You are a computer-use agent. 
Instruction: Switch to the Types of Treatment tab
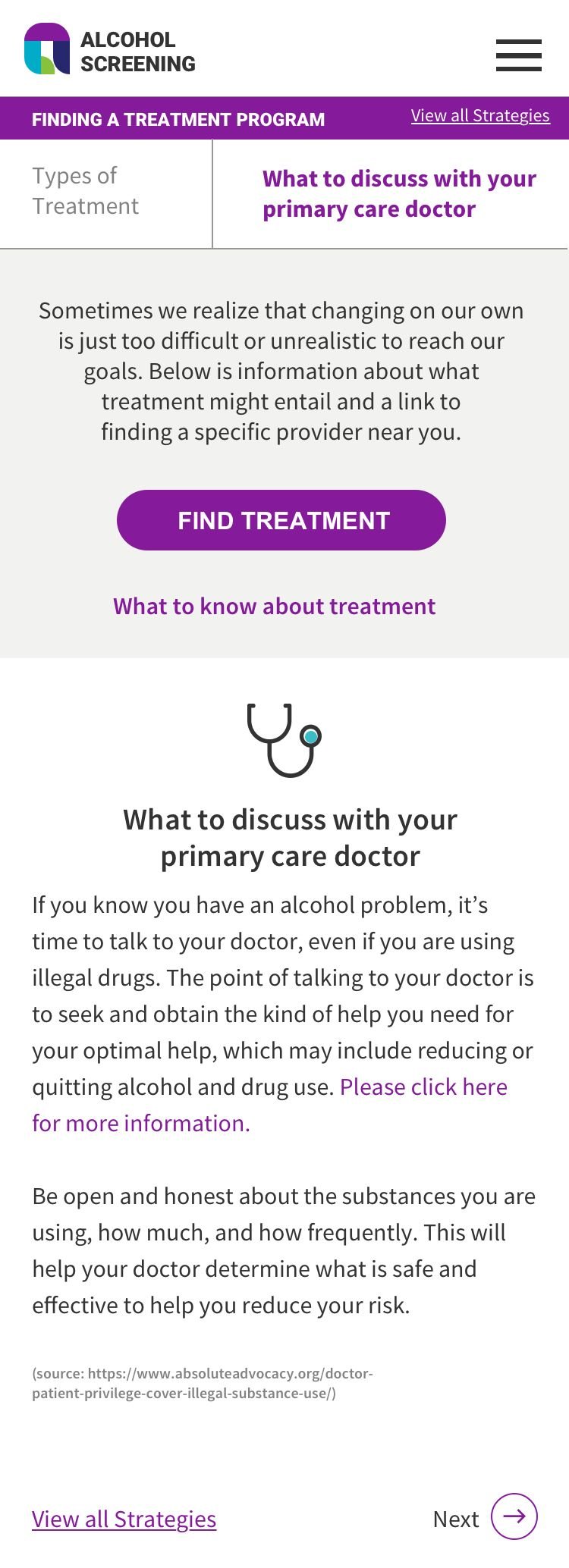pos(86,191)
